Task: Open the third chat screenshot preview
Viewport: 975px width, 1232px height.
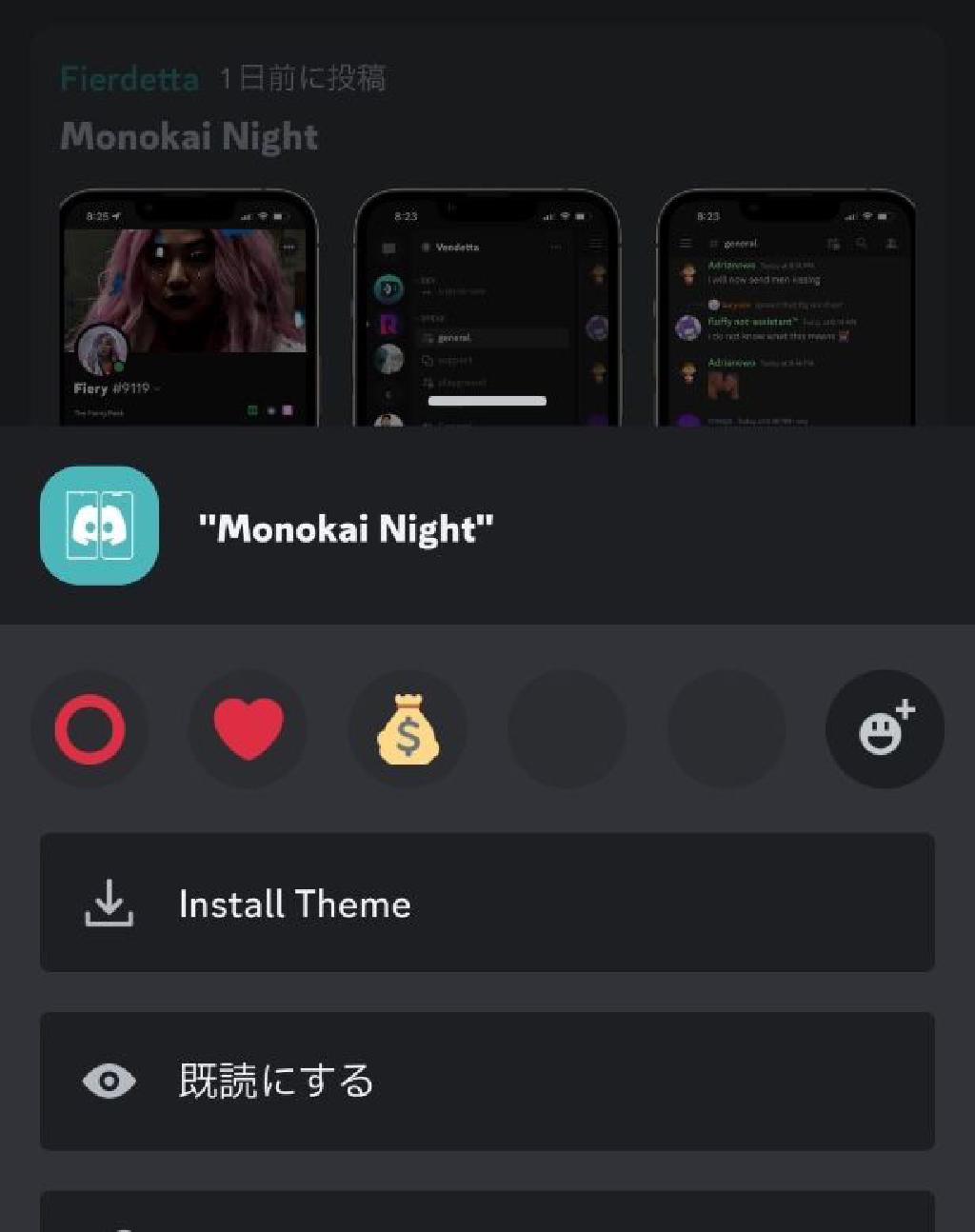Action: click(788, 305)
